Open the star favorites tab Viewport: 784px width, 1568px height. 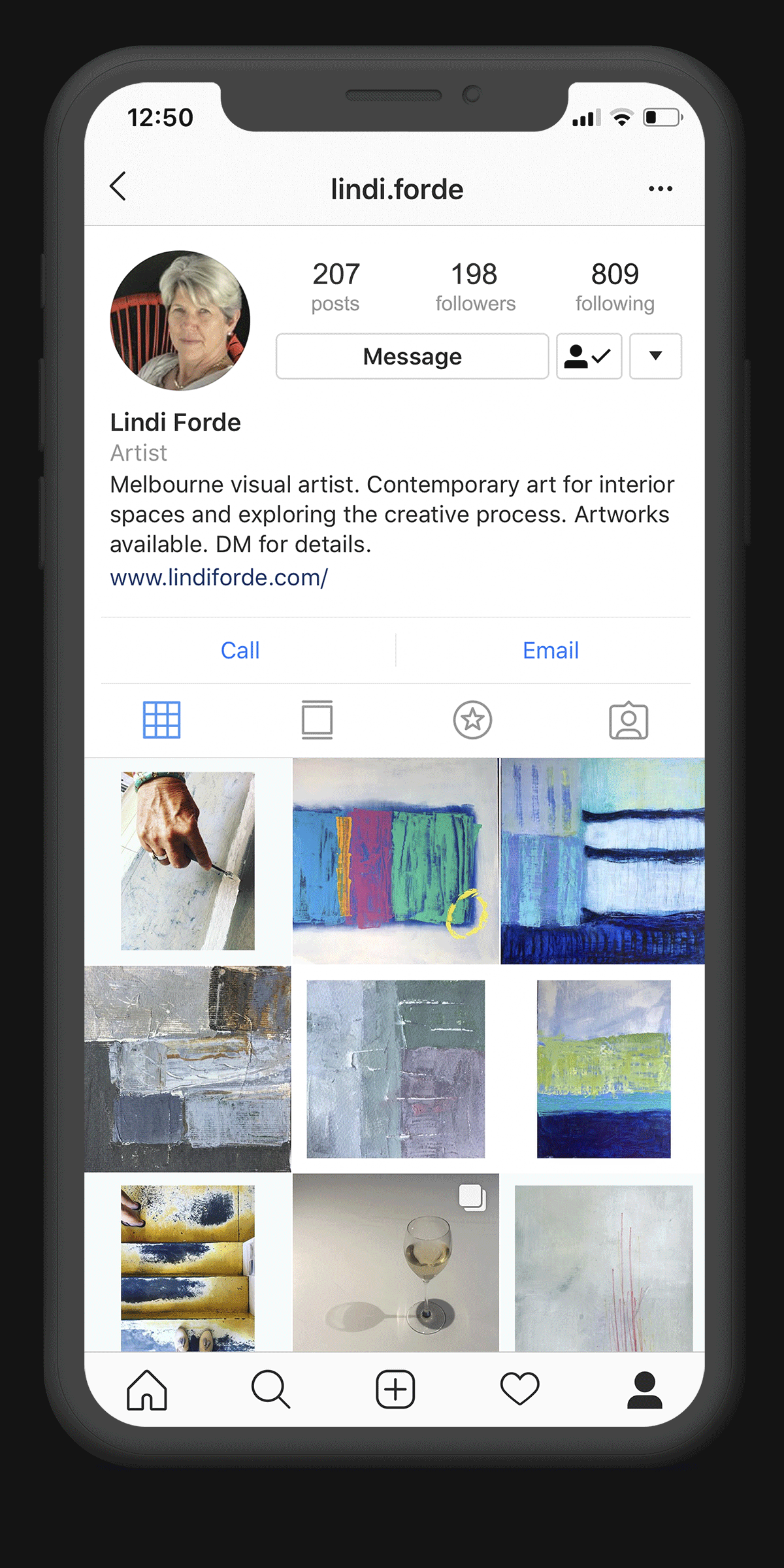pos(472,720)
